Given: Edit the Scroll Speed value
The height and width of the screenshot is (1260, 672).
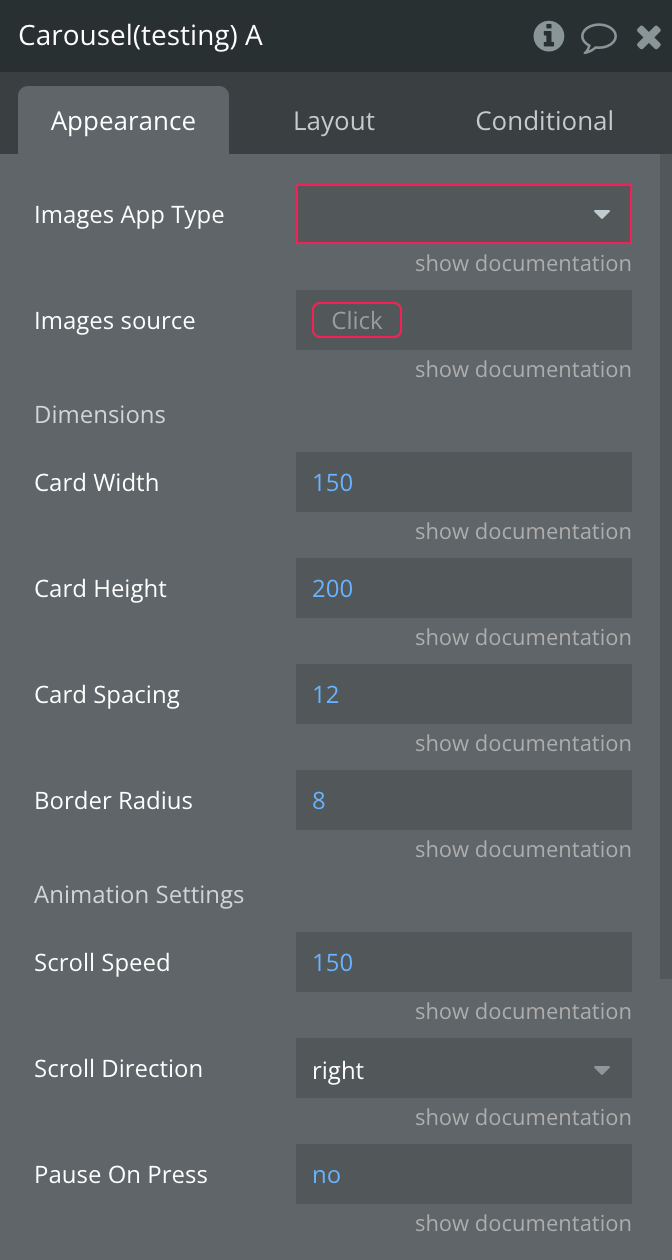Looking at the screenshot, I should click(463, 962).
